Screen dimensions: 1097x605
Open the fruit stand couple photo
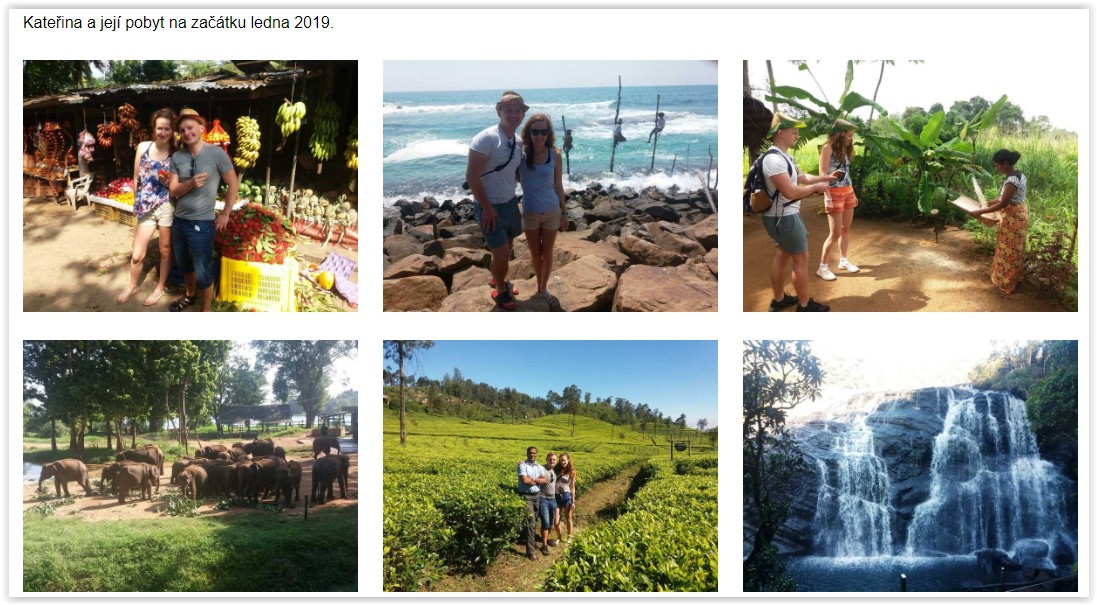190,186
